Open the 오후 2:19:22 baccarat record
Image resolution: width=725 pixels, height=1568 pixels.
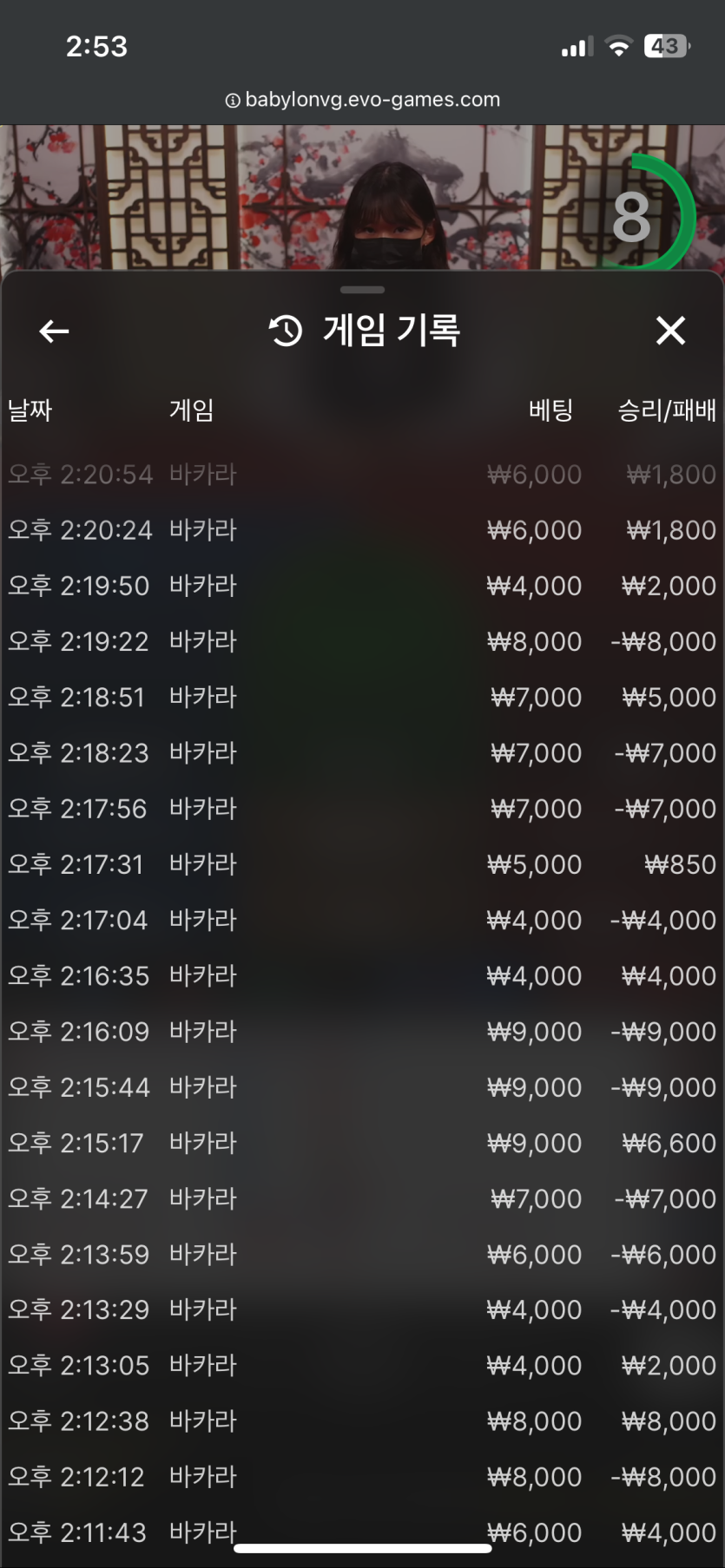362,641
